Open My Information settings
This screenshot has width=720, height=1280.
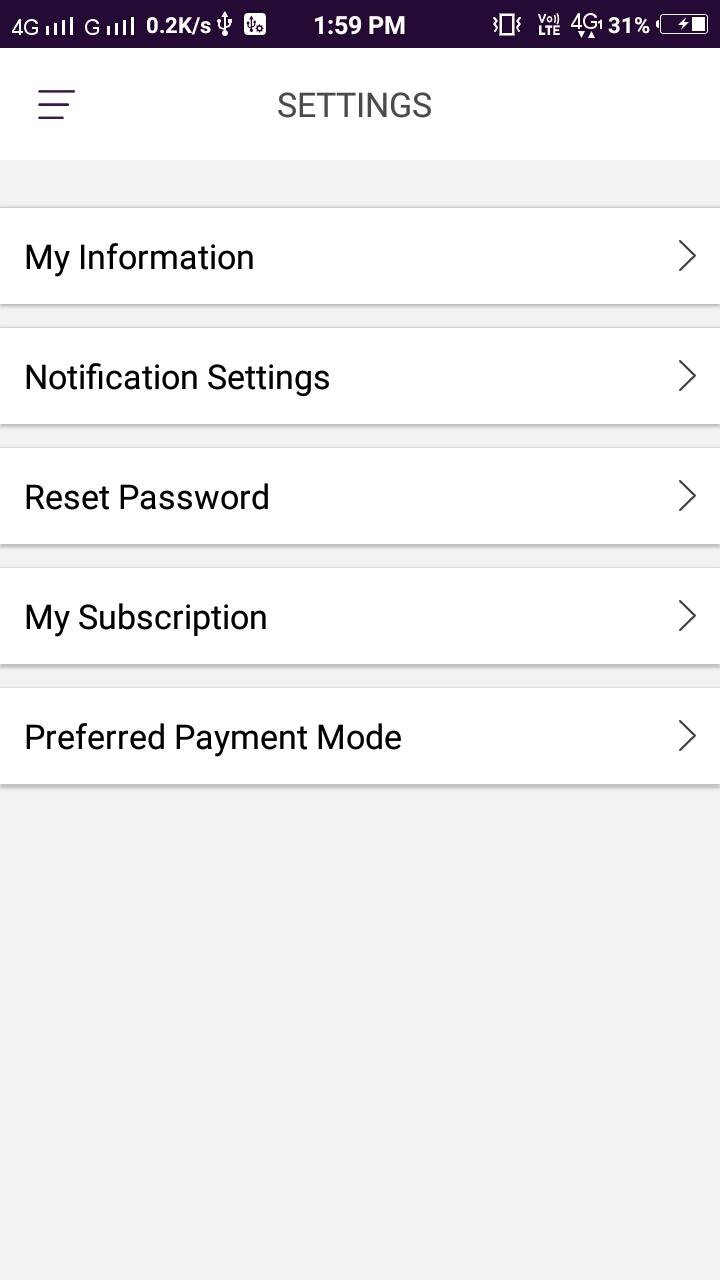tap(360, 256)
